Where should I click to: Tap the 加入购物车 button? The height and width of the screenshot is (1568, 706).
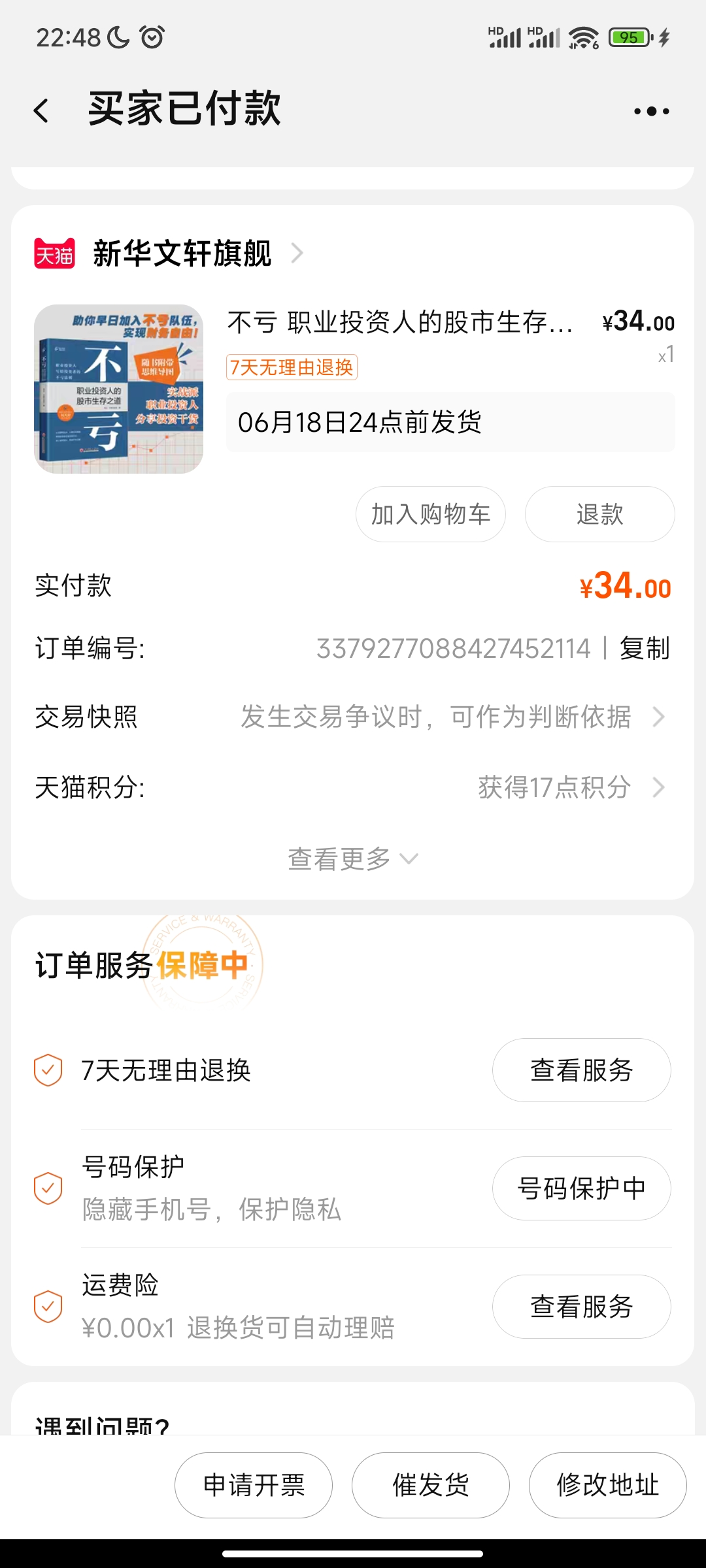430,514
